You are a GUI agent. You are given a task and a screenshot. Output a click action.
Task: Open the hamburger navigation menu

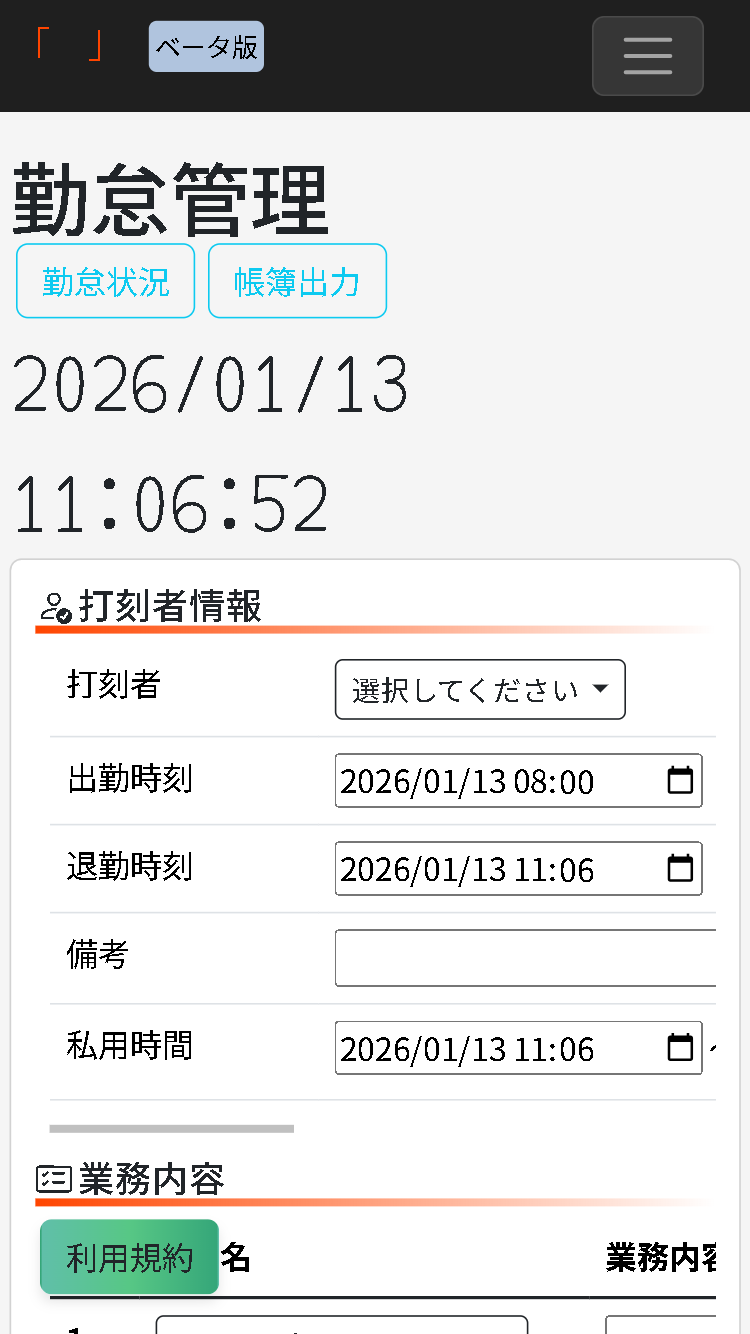click(x=647, y=56)
